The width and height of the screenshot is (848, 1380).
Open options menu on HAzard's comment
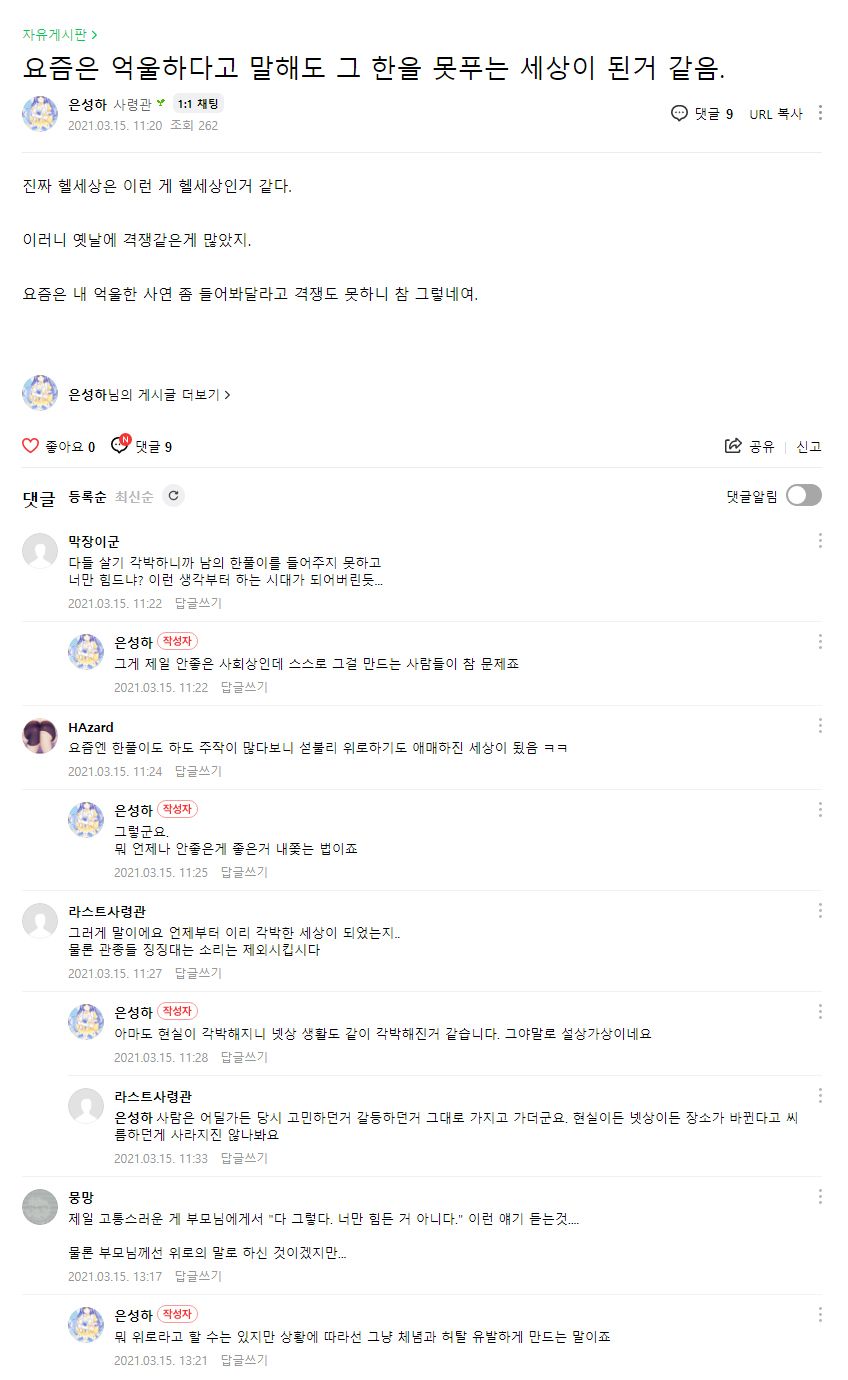pos(820,725)
